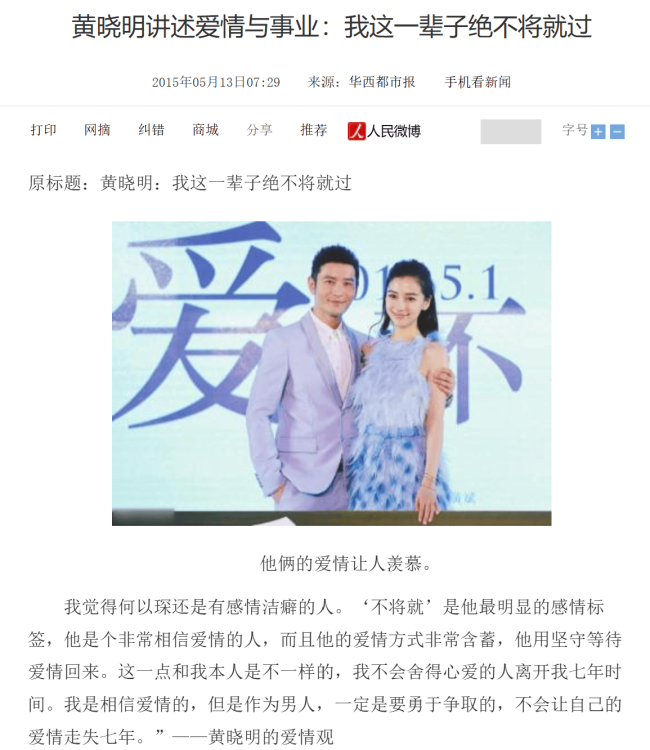The height and width of the screenshot is (750, 650).
Task: Decrease the font size with minus
Action: click(x=617, y=132)
